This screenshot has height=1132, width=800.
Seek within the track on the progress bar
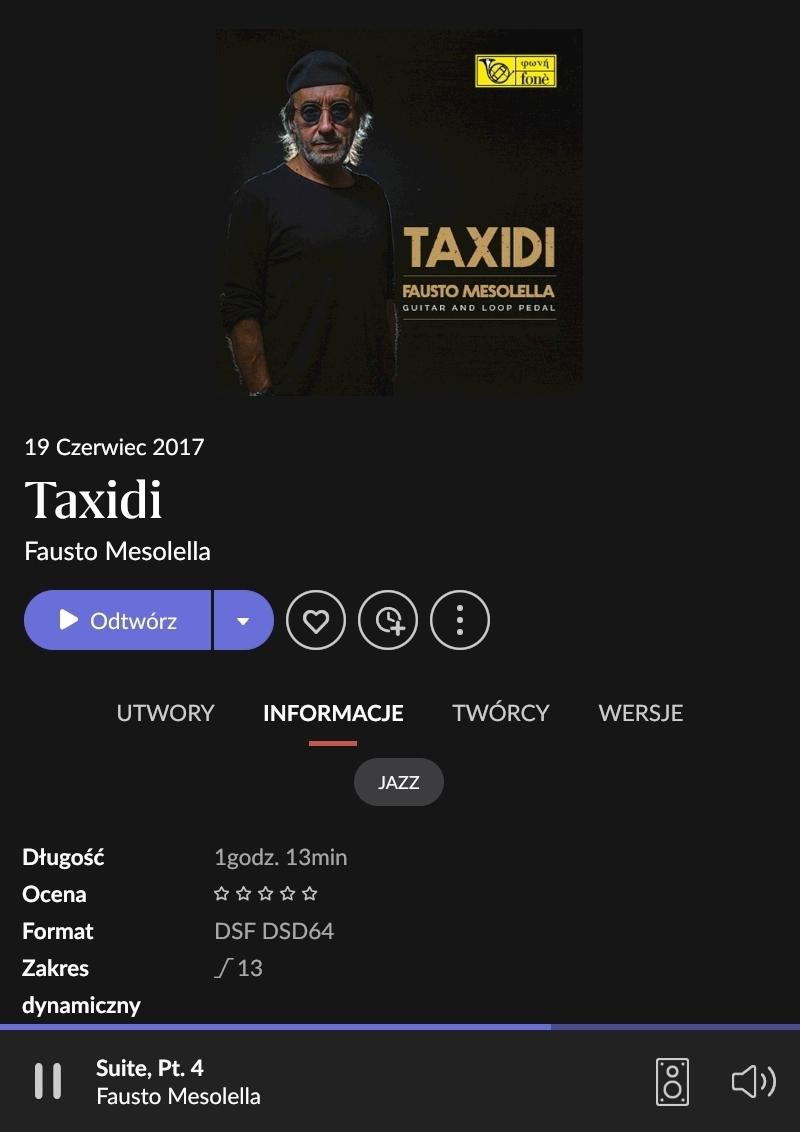tap(400, 1027)
